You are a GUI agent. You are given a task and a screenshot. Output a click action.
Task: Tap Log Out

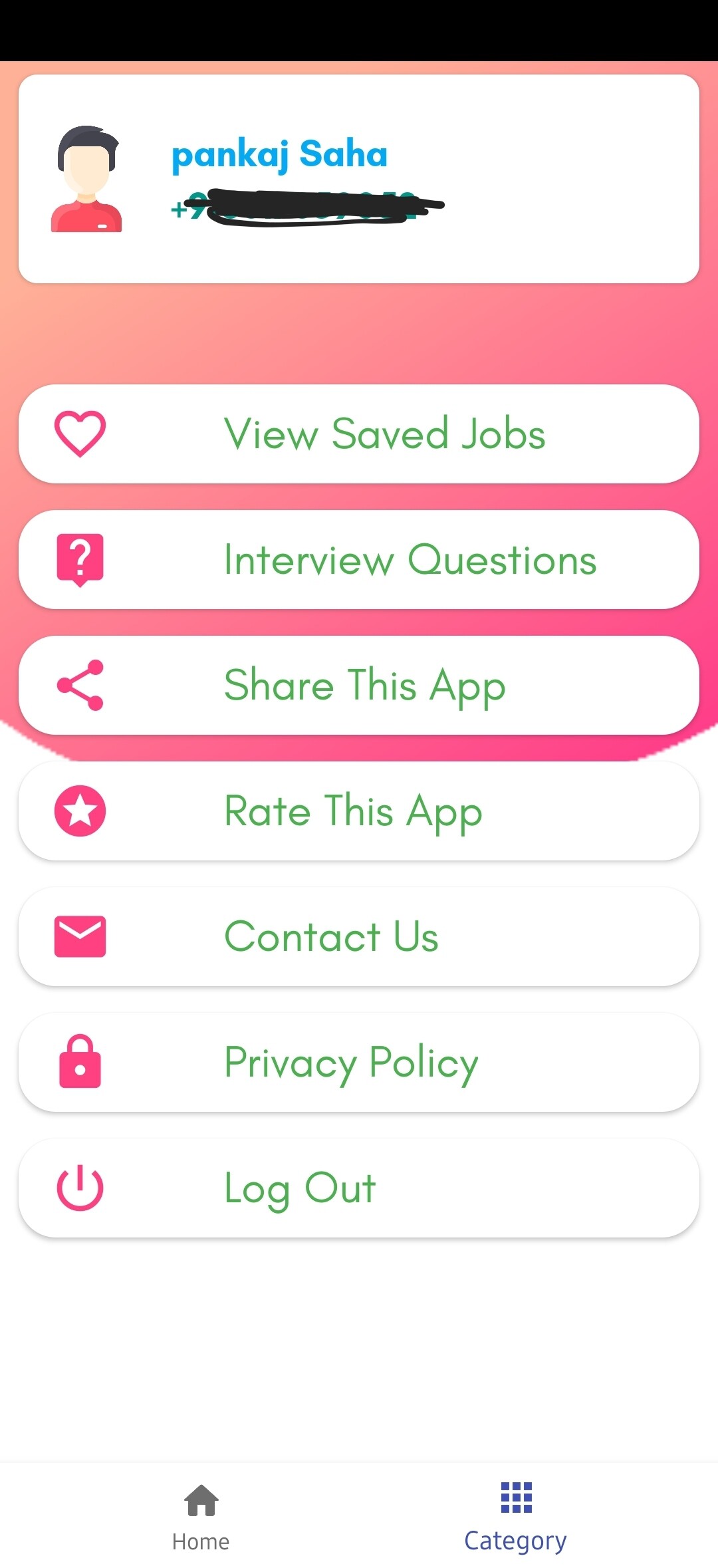click(299, 1188)
